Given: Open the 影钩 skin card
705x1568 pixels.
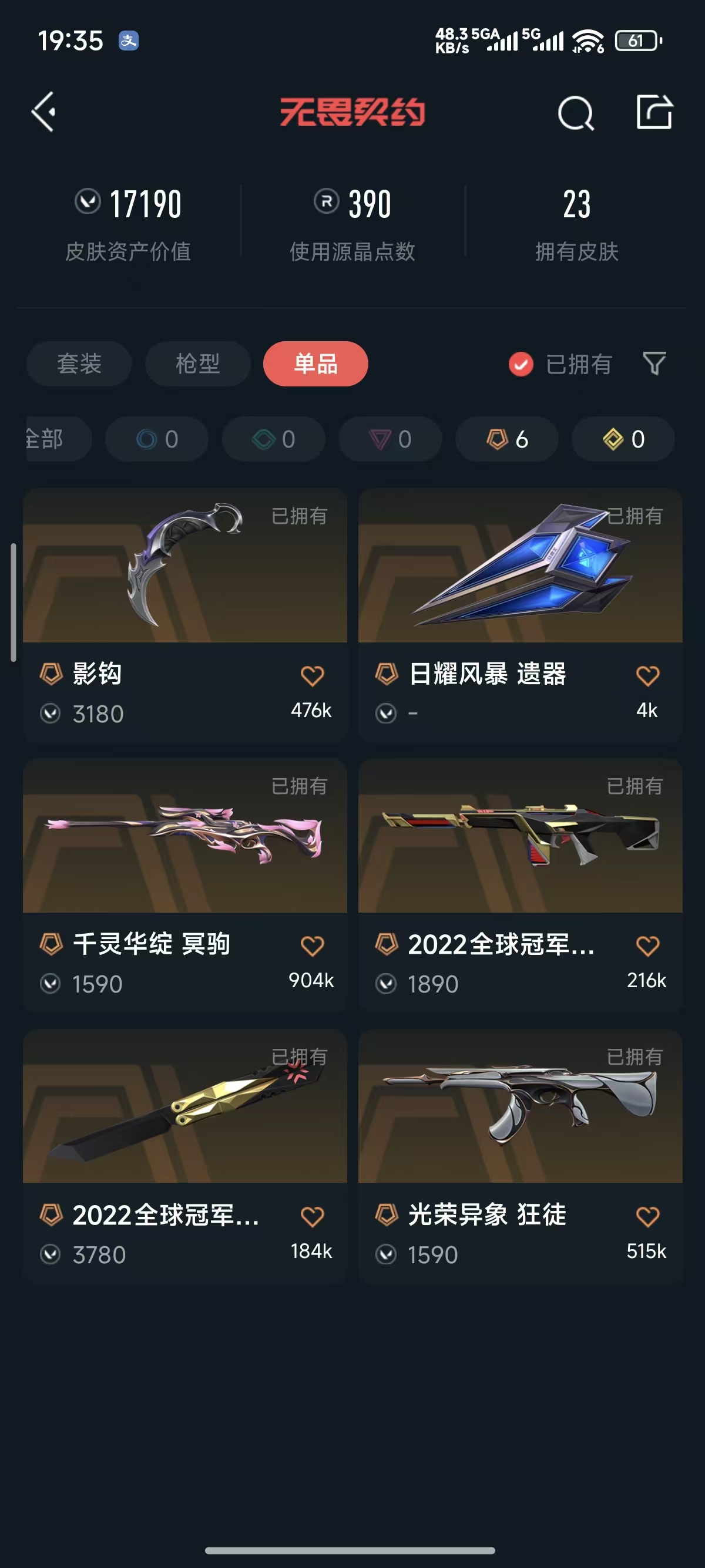Looking at the screenshot, I should [x=185, y=615].
